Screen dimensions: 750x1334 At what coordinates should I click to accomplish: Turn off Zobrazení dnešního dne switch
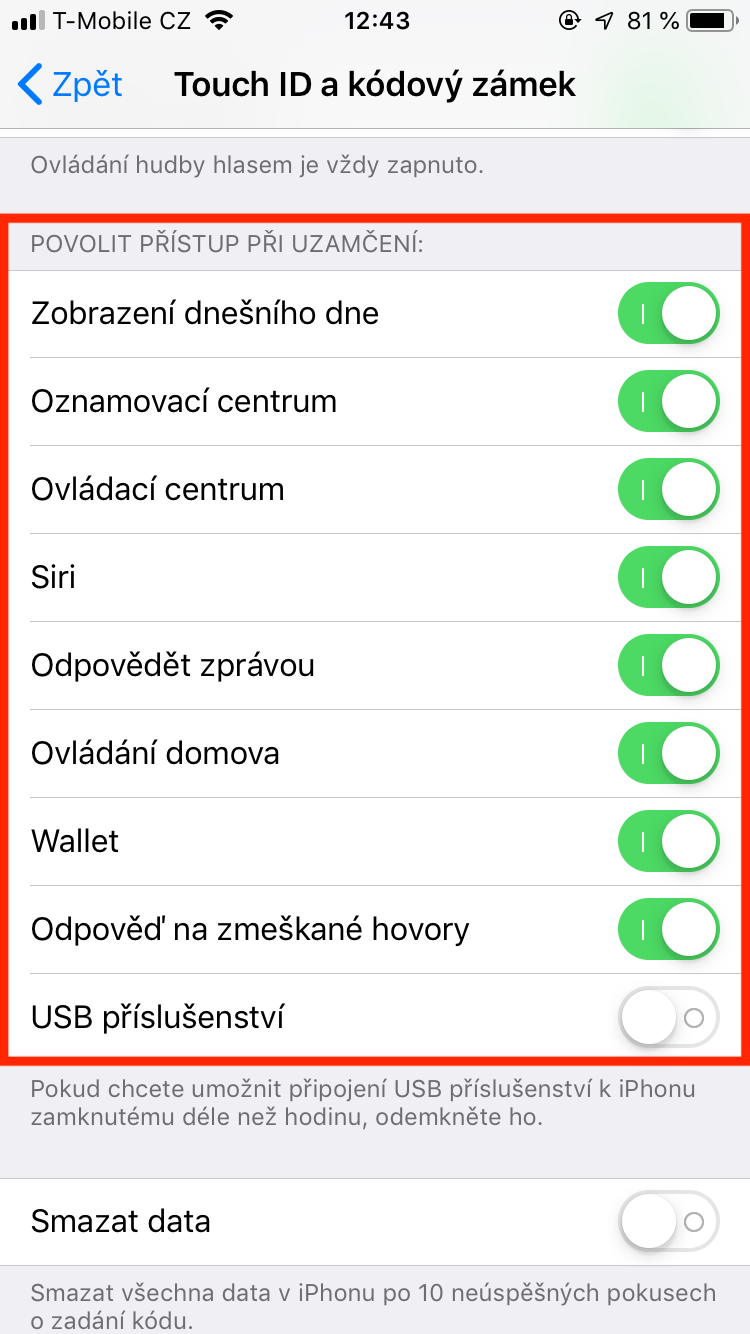click(x=668, y=314)
